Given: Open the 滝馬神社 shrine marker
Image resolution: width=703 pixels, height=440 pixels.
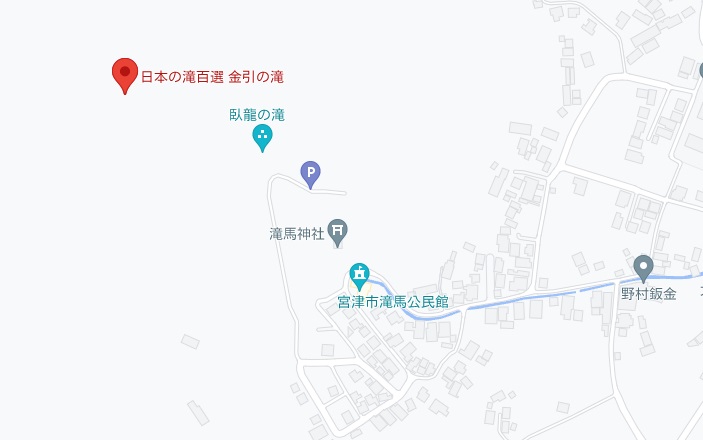Looking at the screenshot, I should [338, 232].
